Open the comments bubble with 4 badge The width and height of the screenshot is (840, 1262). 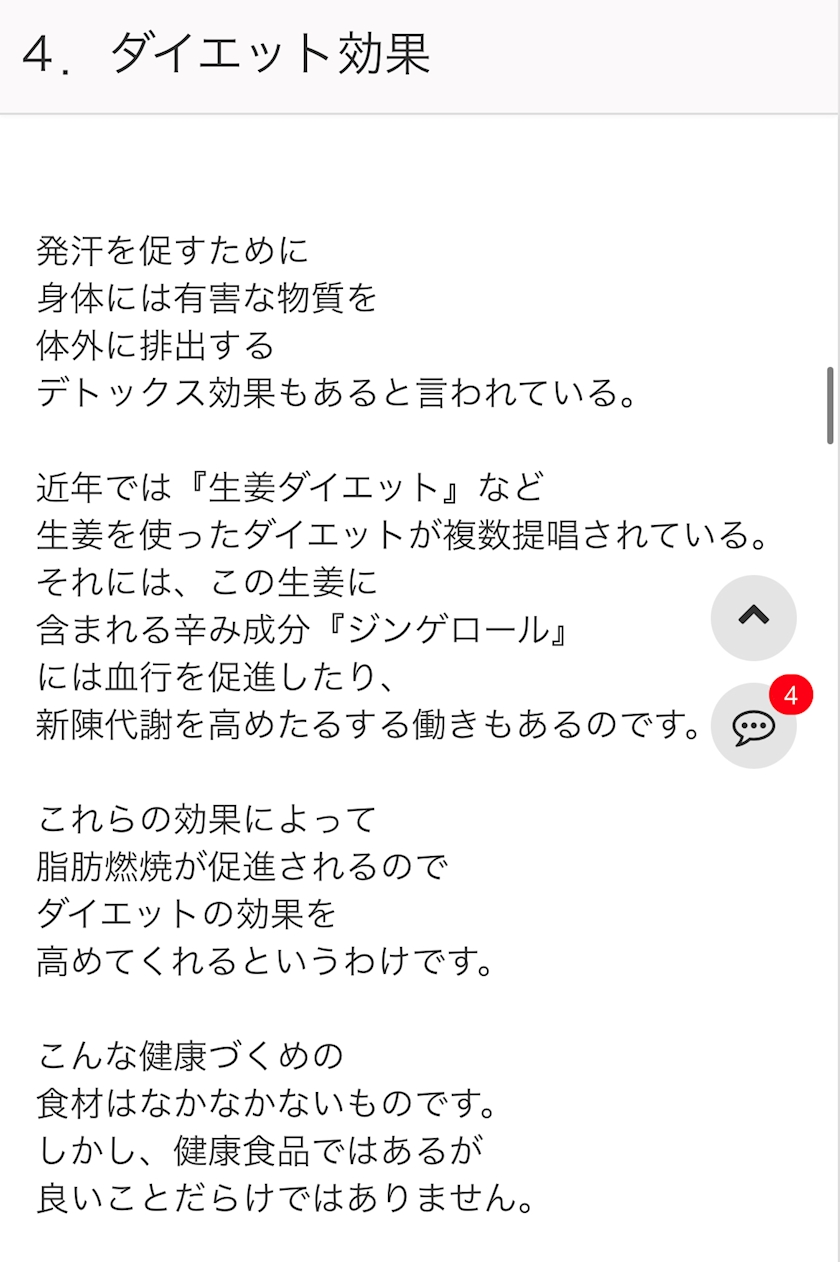[753, 726]
